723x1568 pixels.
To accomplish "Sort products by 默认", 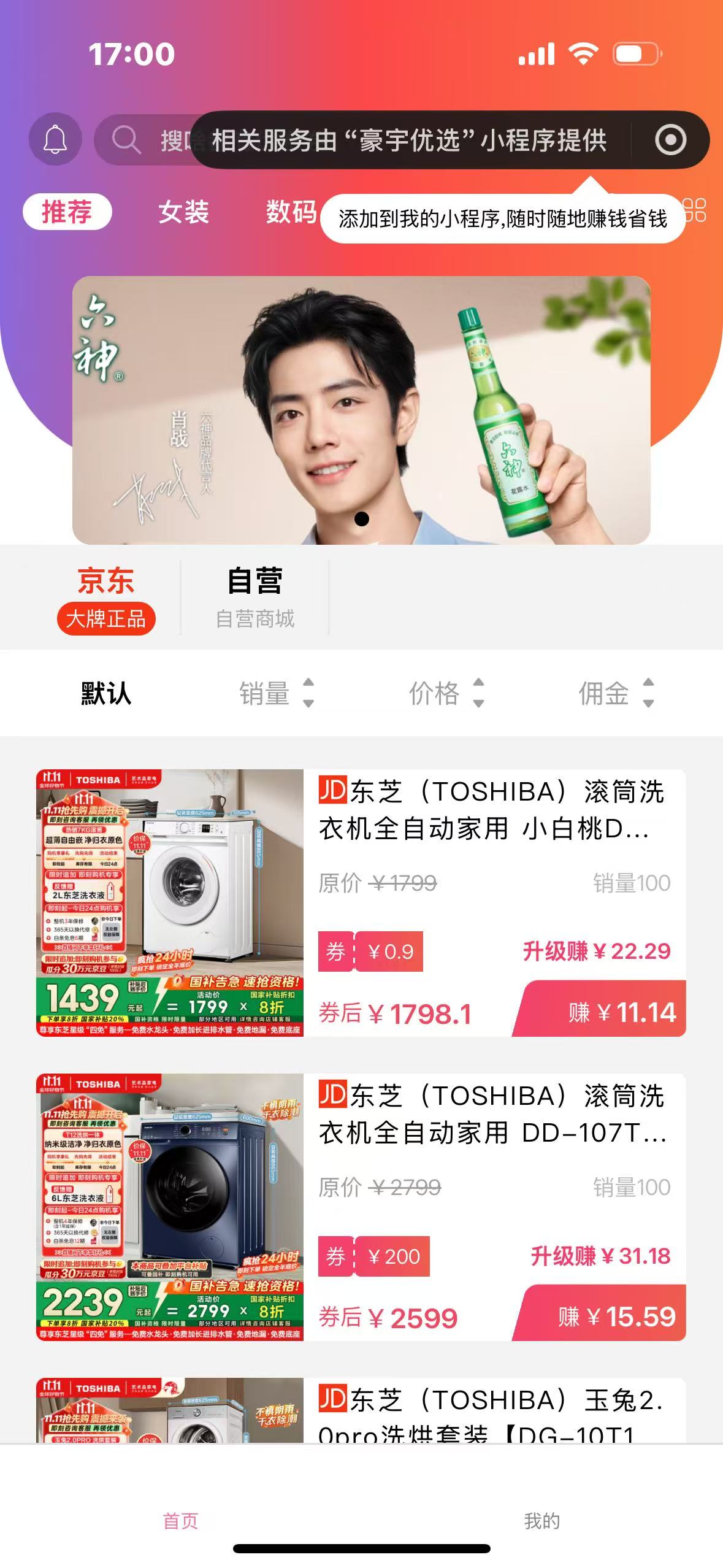I will [106, 693].
